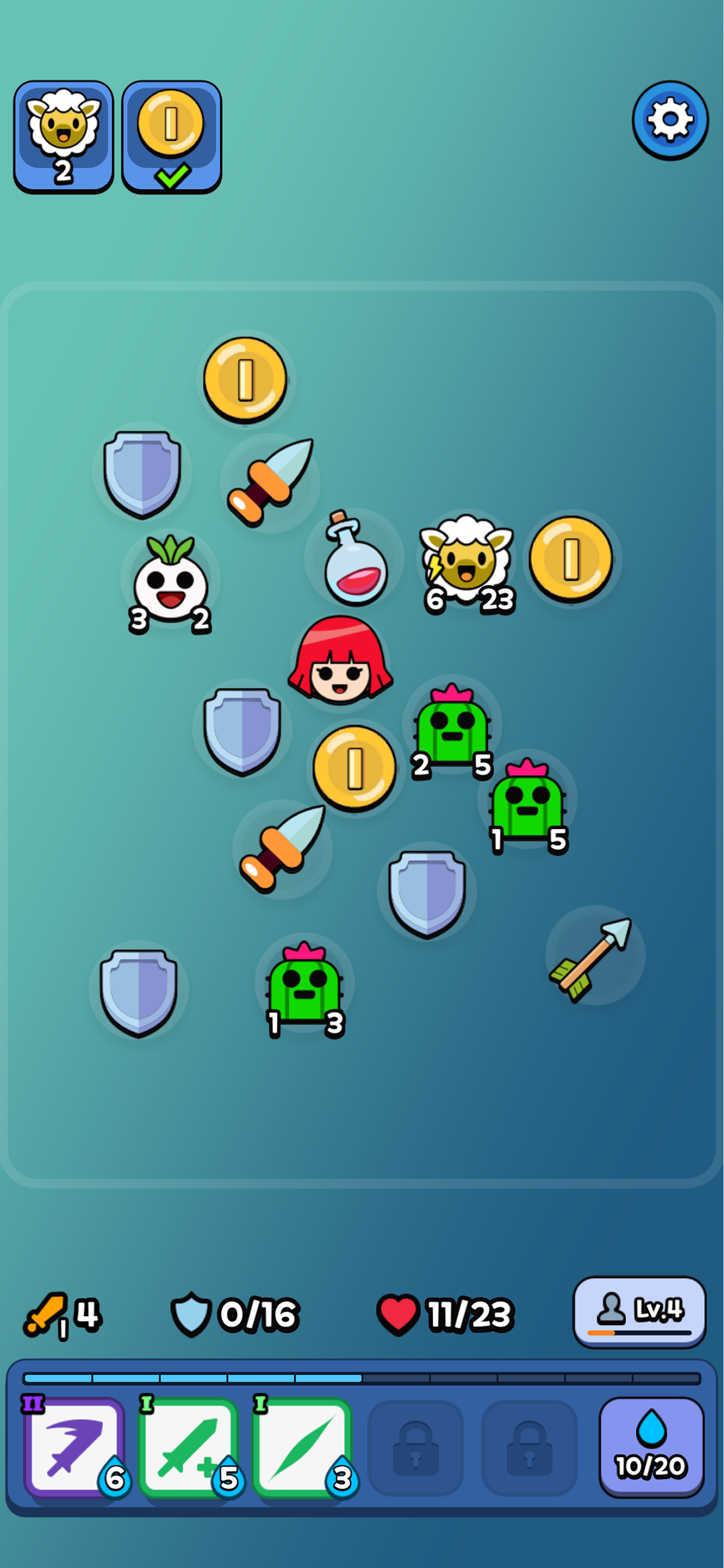
Task: View the Lv.4 player progress bar
Action: click(640, 1312)
